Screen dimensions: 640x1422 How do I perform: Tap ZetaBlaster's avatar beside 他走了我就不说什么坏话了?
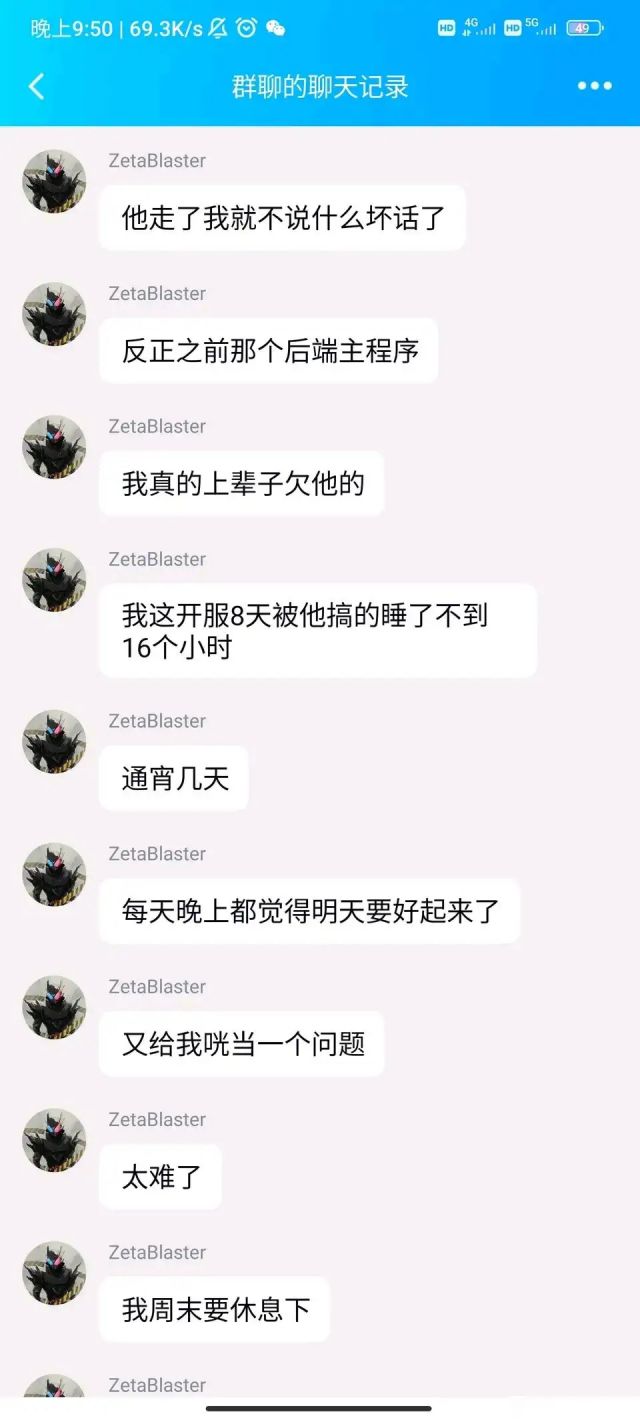point(54,182)
